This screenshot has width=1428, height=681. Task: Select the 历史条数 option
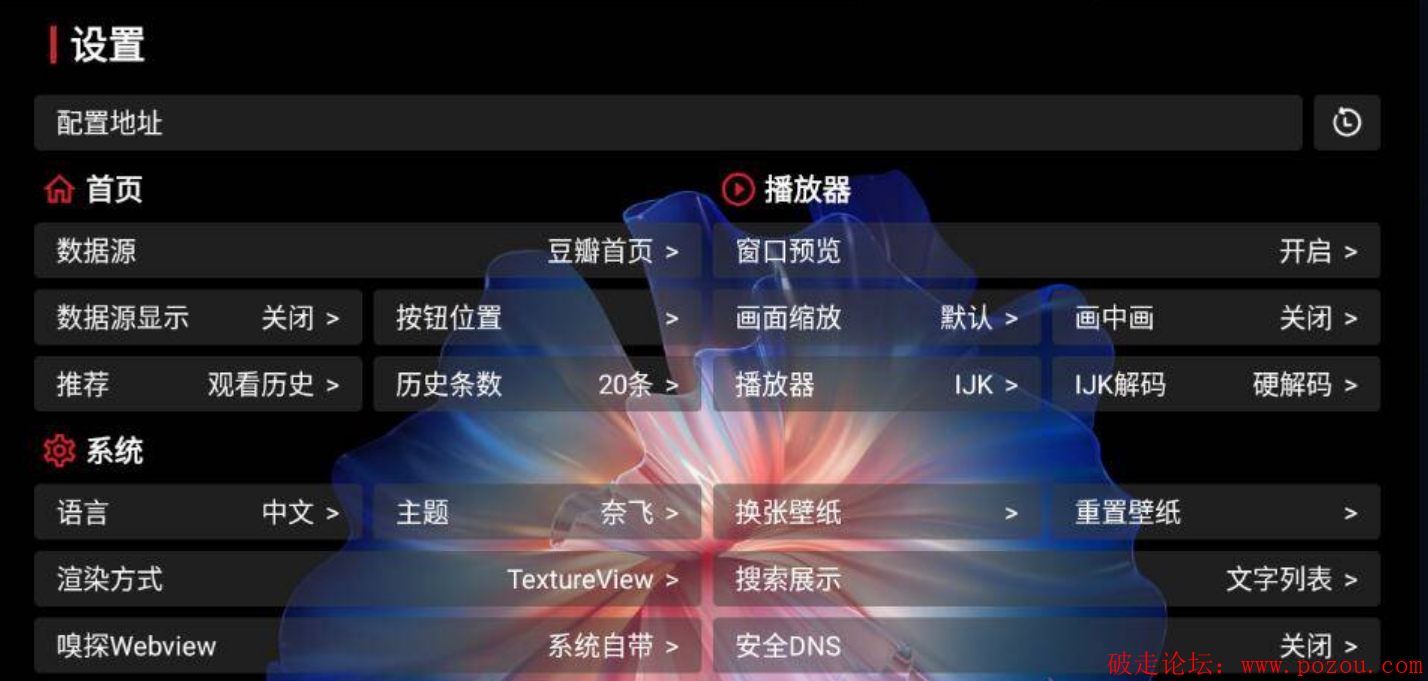coord(537,384)
